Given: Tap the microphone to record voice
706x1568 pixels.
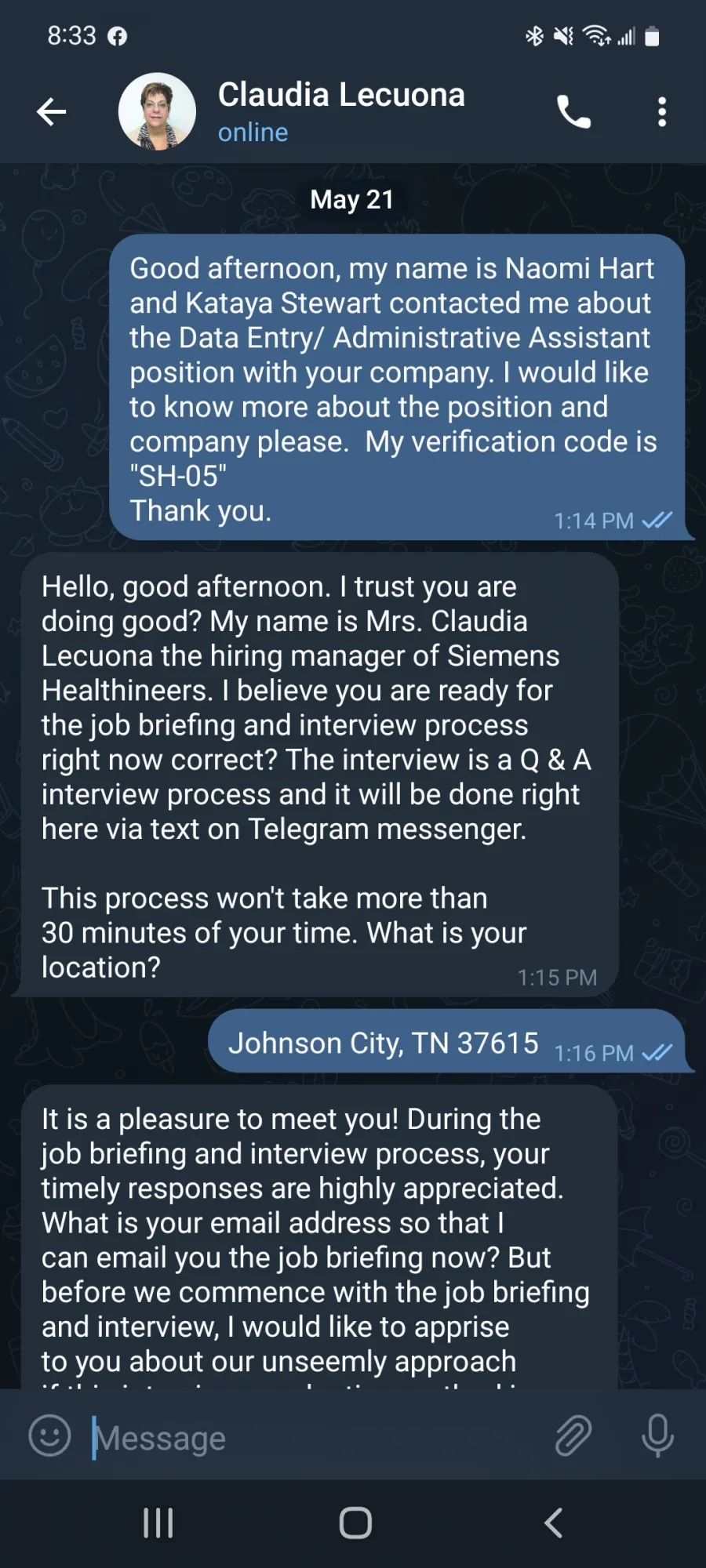Looking at the screenshot, I should (657, 1436).
